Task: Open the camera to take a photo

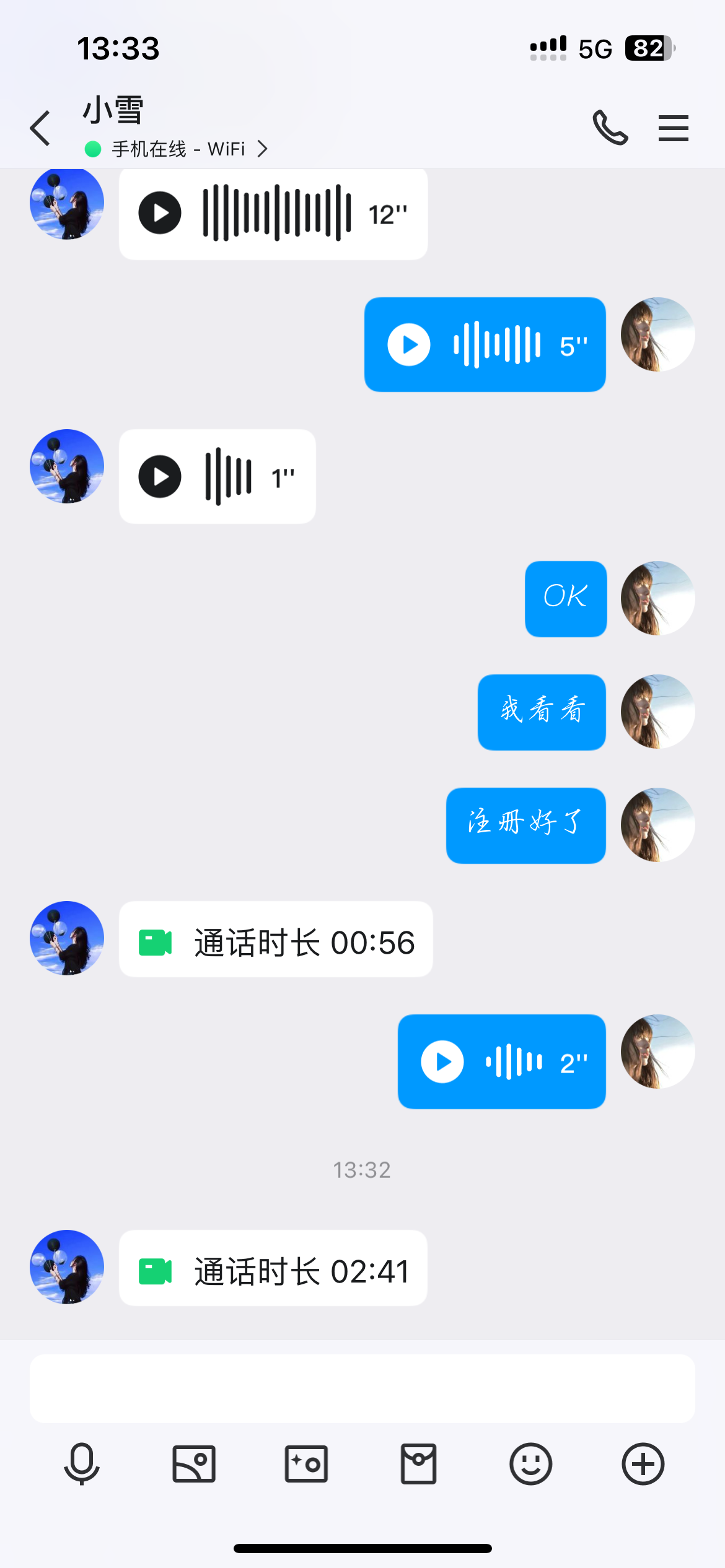Action: (306, 1464)
